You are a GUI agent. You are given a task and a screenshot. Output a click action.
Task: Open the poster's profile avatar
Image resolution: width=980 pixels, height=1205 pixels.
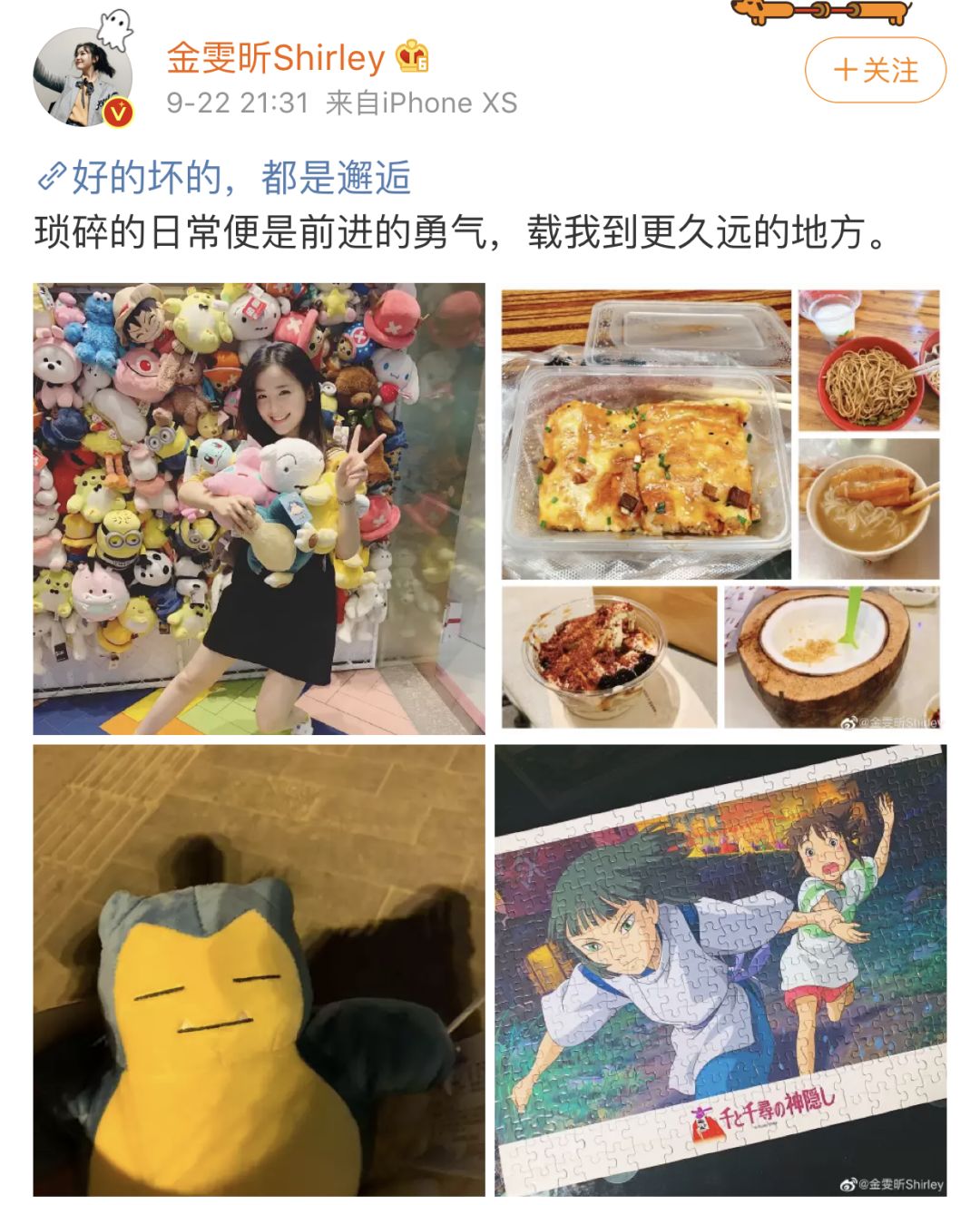pyautogui.click(x=83, y=78)
